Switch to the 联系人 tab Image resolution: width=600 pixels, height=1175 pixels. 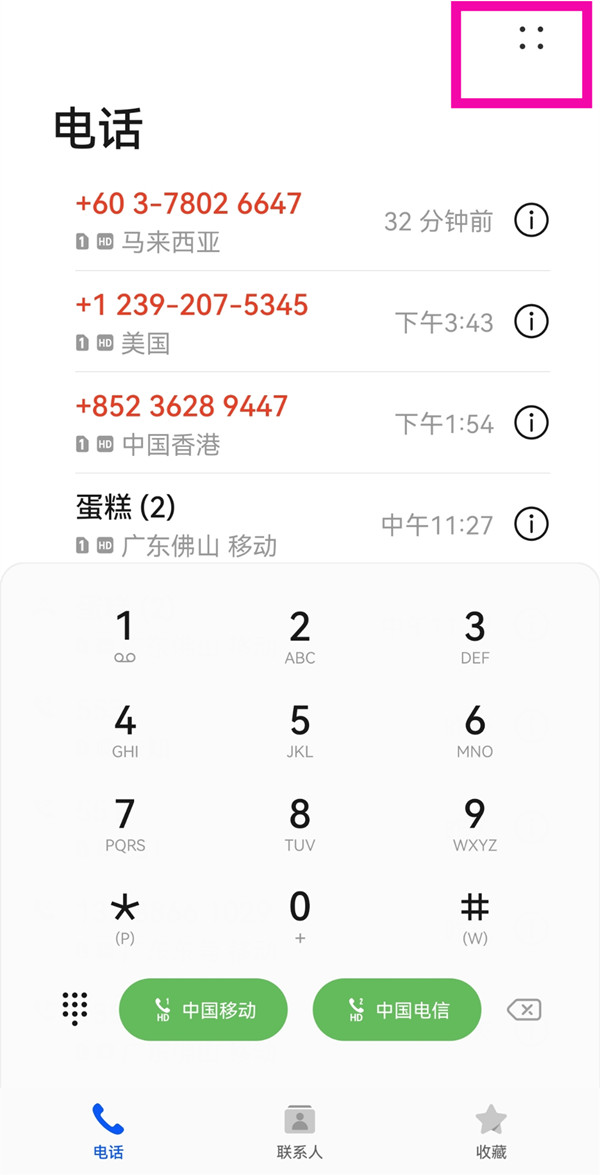300,1131
